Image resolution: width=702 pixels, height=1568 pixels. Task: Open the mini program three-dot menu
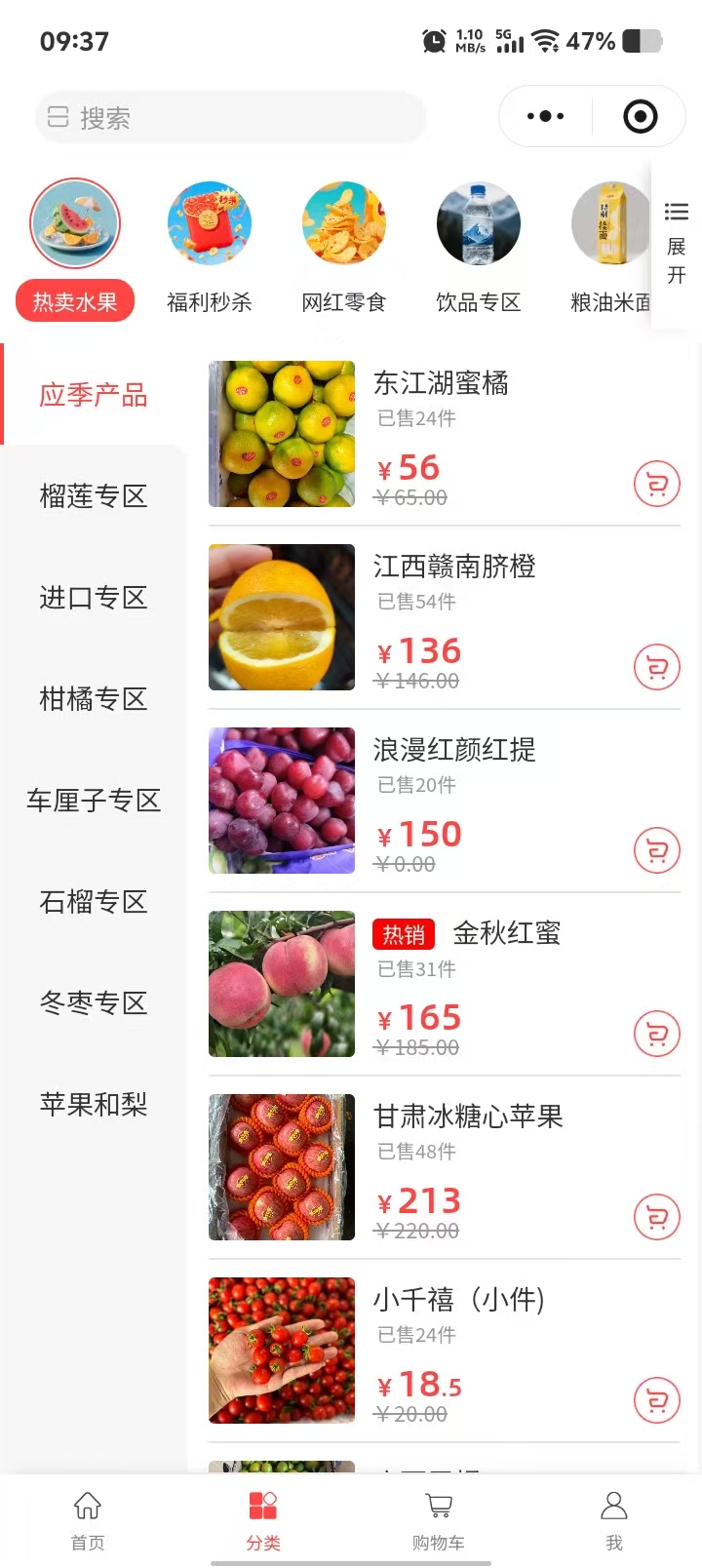point(545,117)
